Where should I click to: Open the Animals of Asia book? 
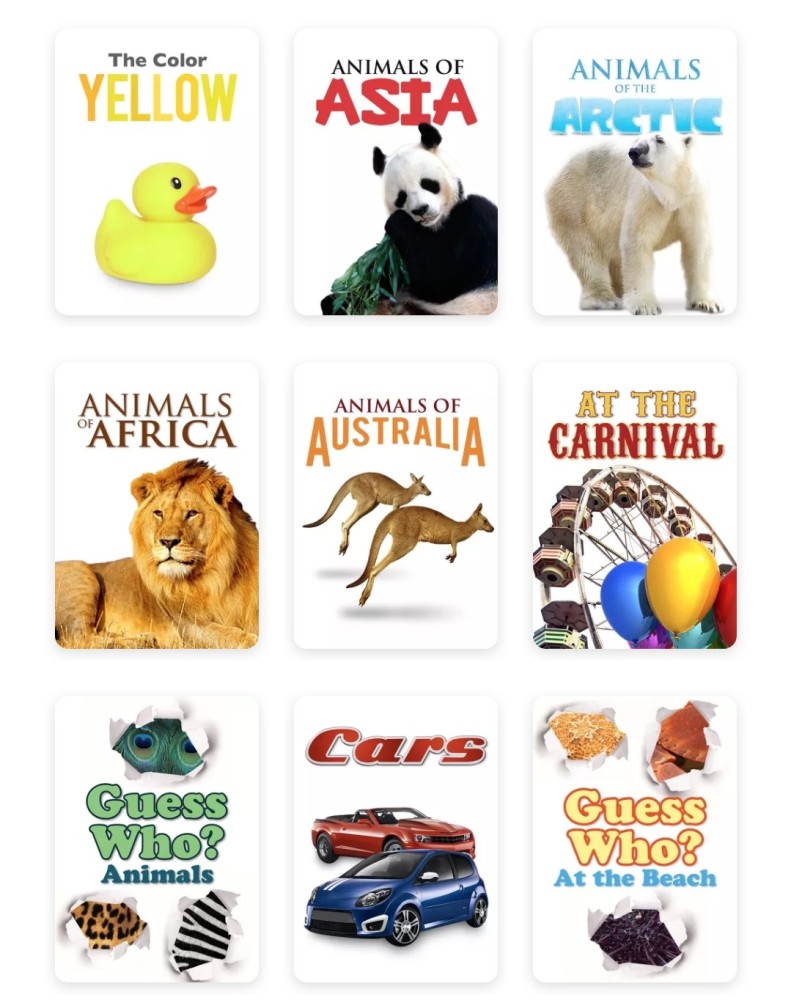[x=395, y=172]
